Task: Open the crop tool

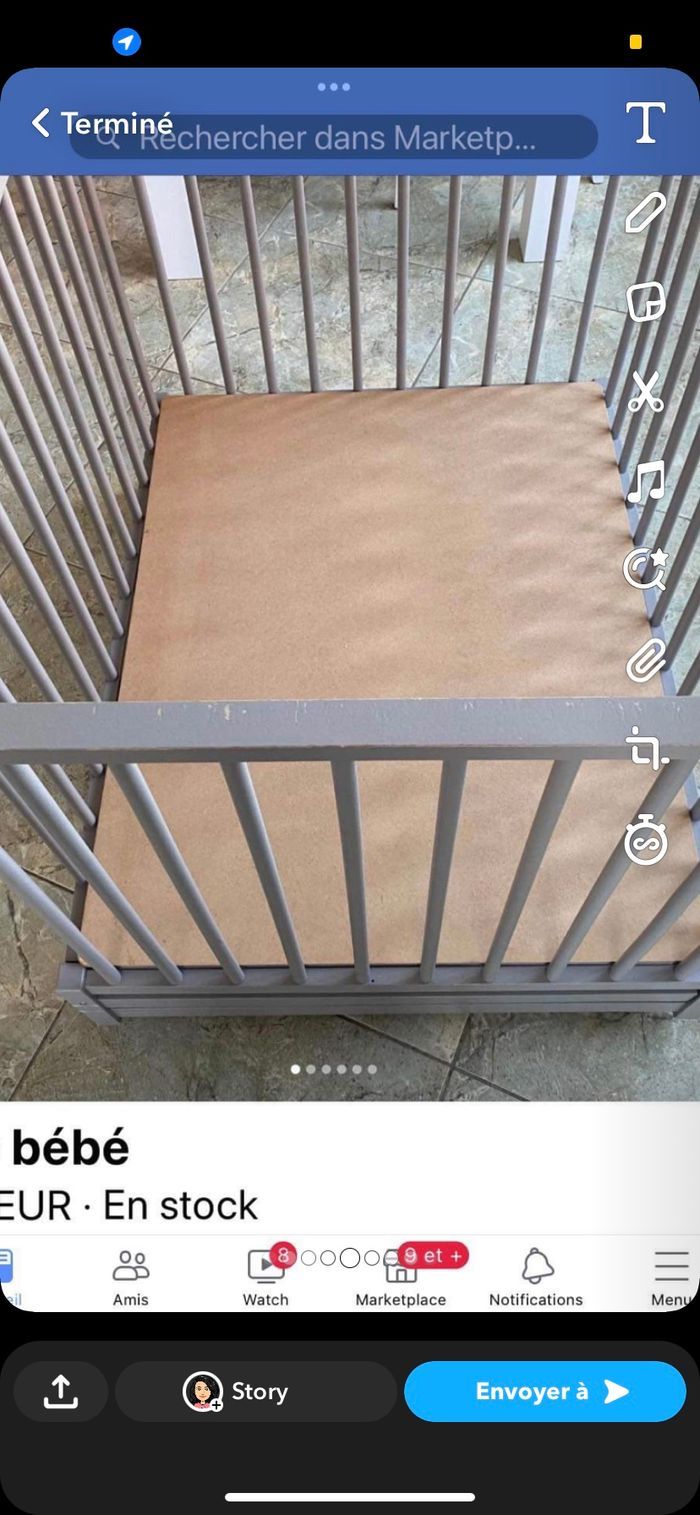Action: coord(645,749)
